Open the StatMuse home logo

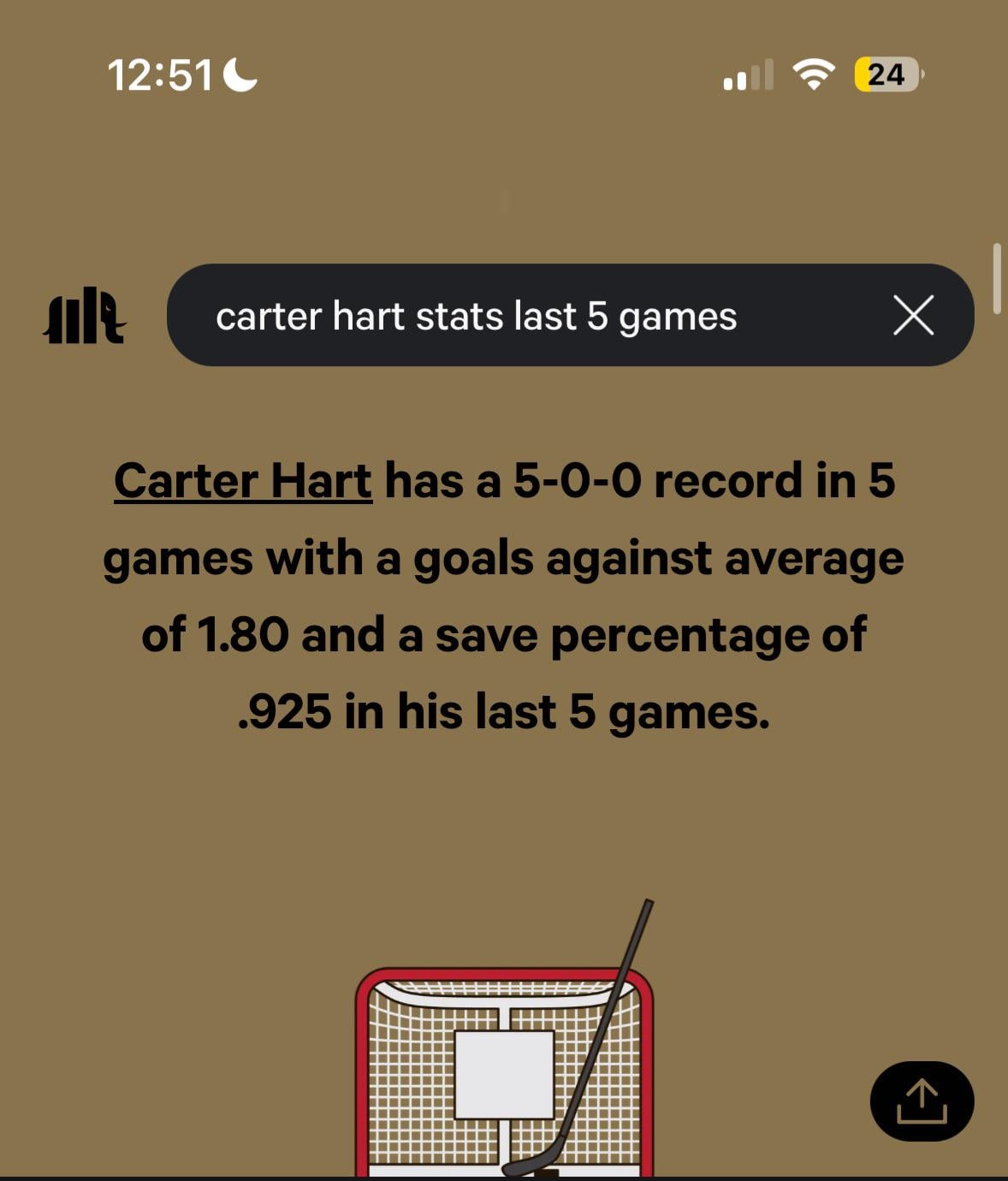pos(84,316)
